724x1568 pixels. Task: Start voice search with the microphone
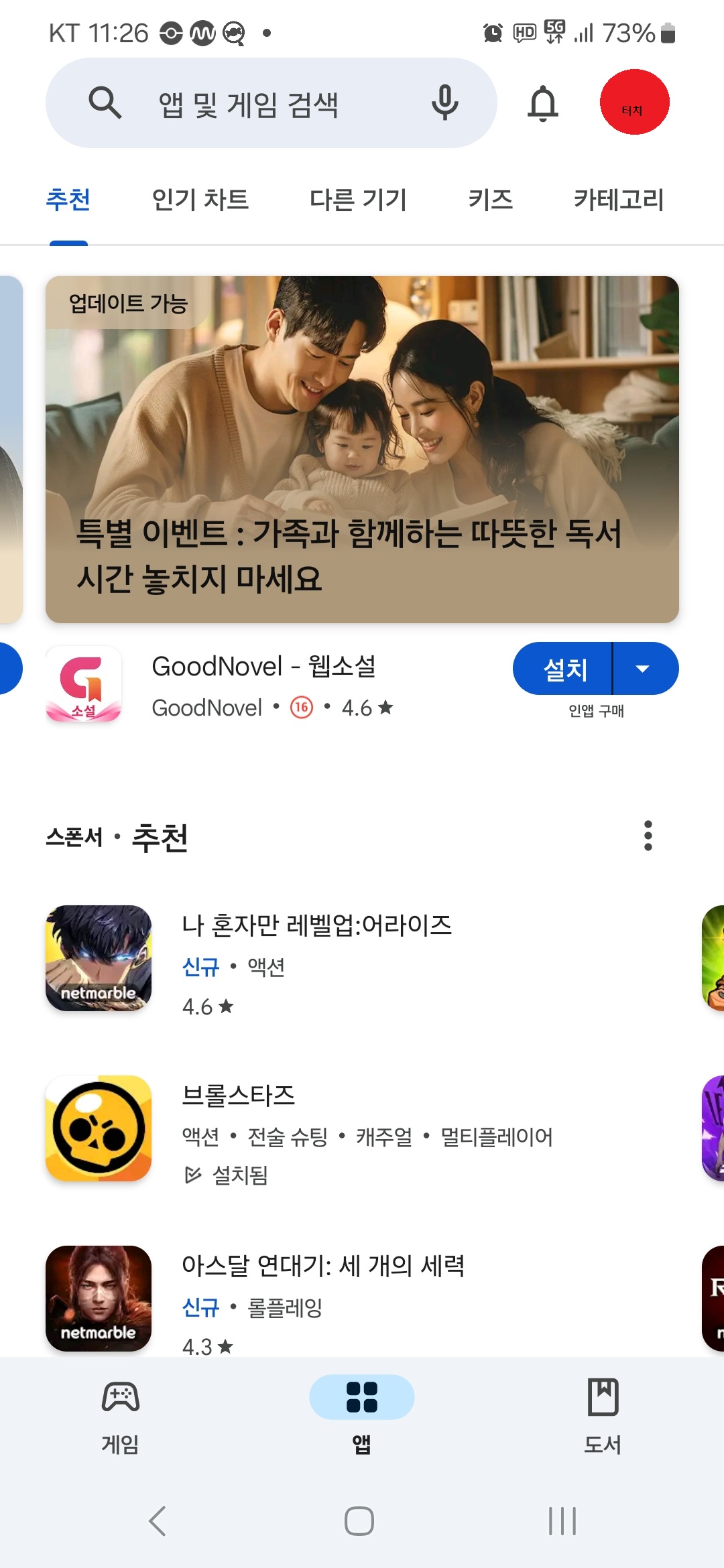click(x=444, y=103)
